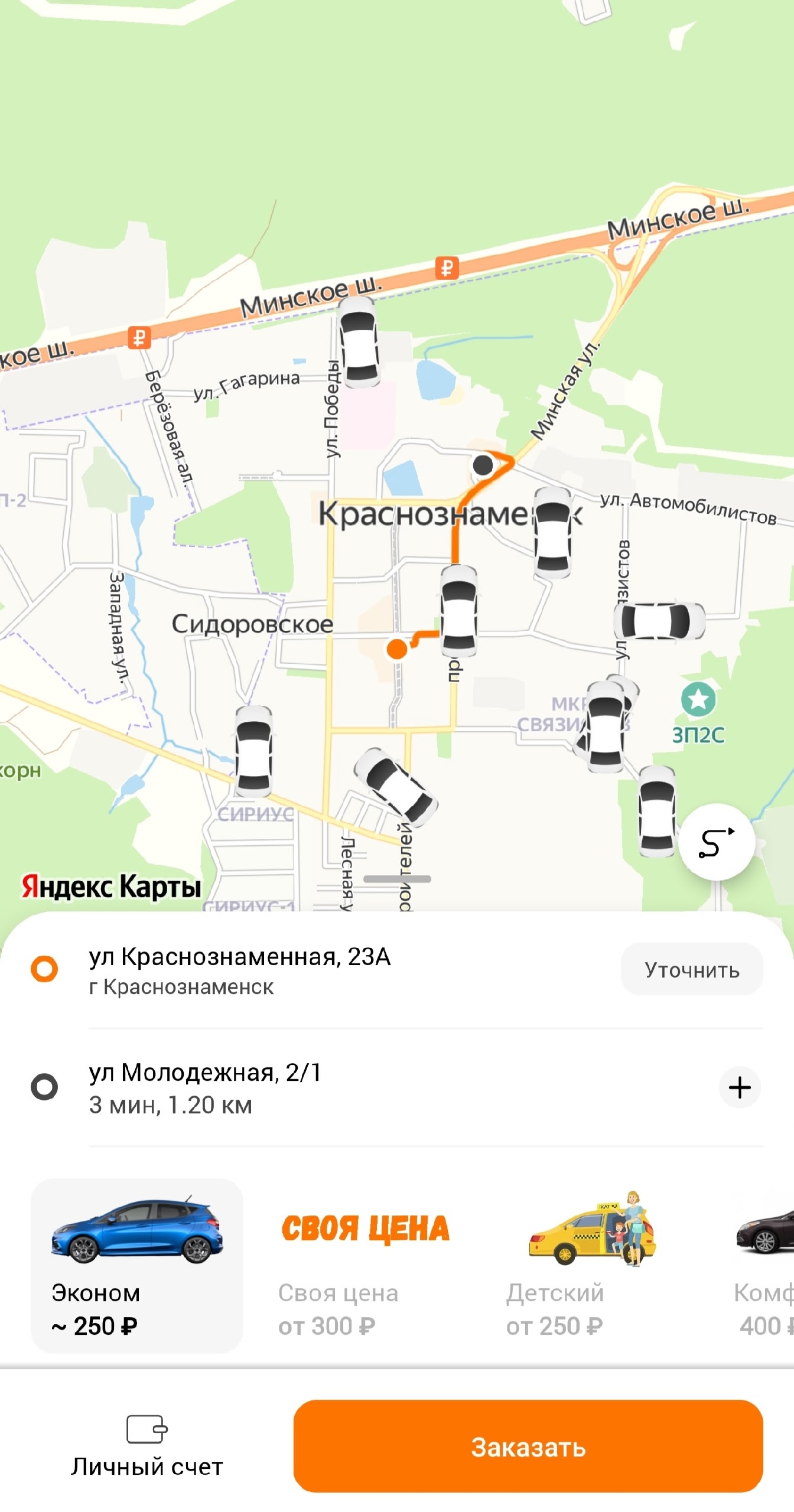Open Личный счет payment method

[147, 1446]
